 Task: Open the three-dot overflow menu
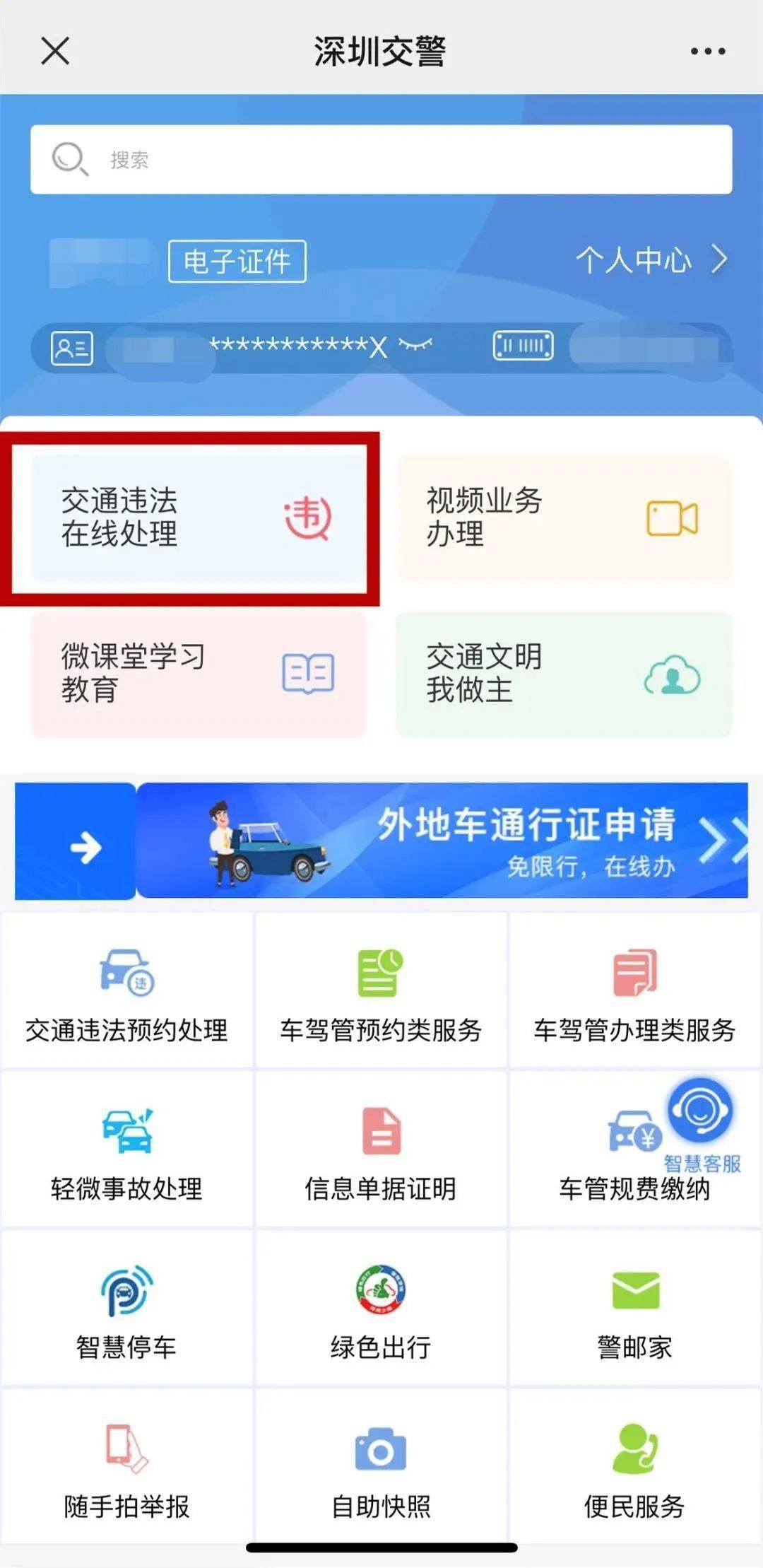click(707, 51)
